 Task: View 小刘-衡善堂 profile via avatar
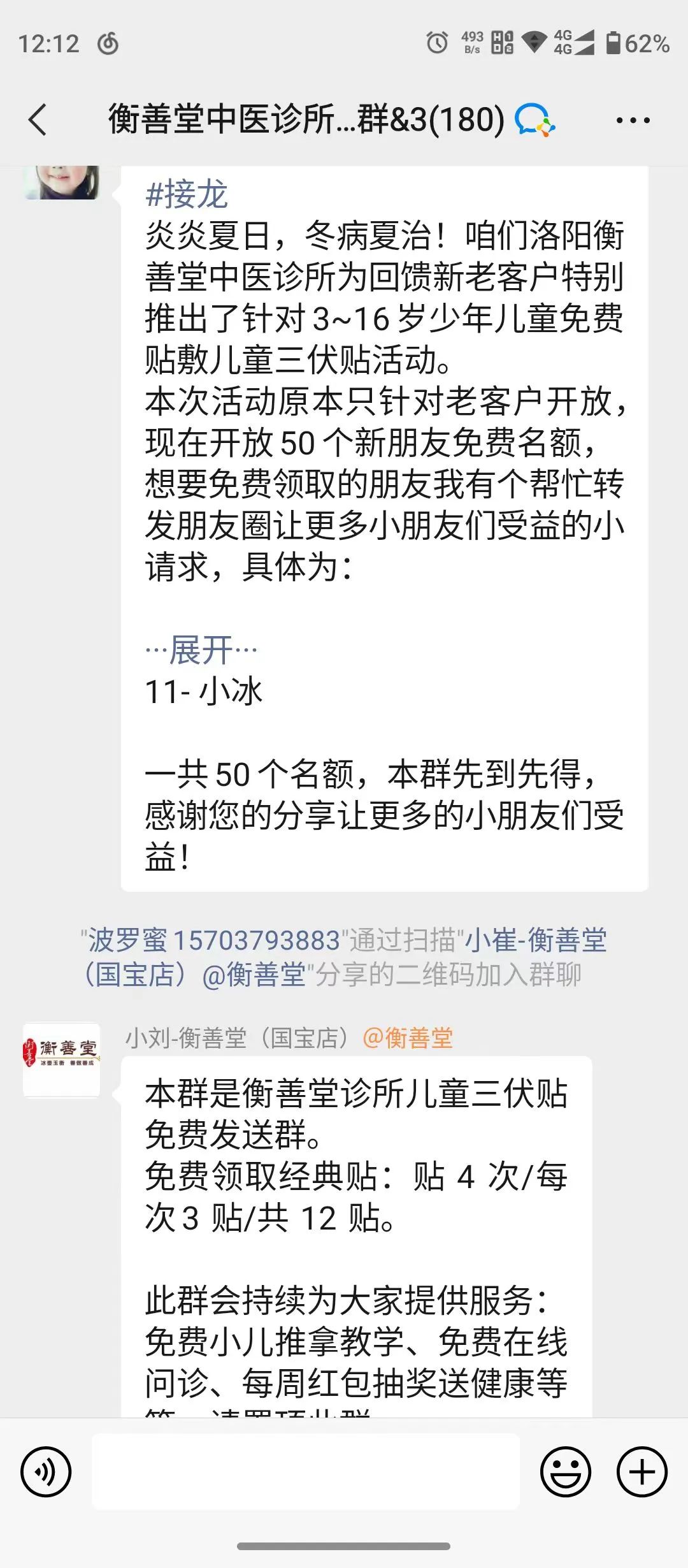point(61,1061)
